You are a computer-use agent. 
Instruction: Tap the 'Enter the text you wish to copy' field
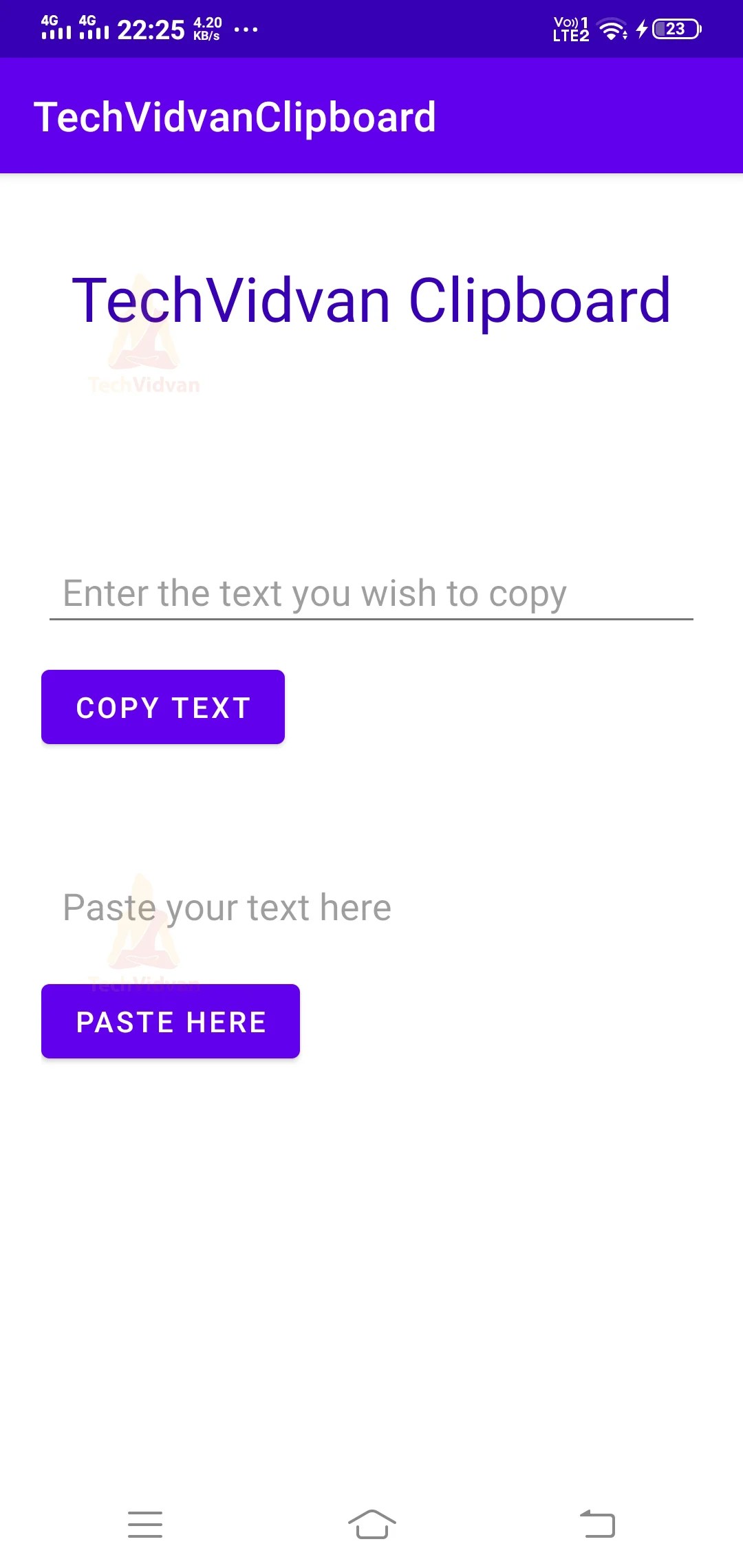371,594
